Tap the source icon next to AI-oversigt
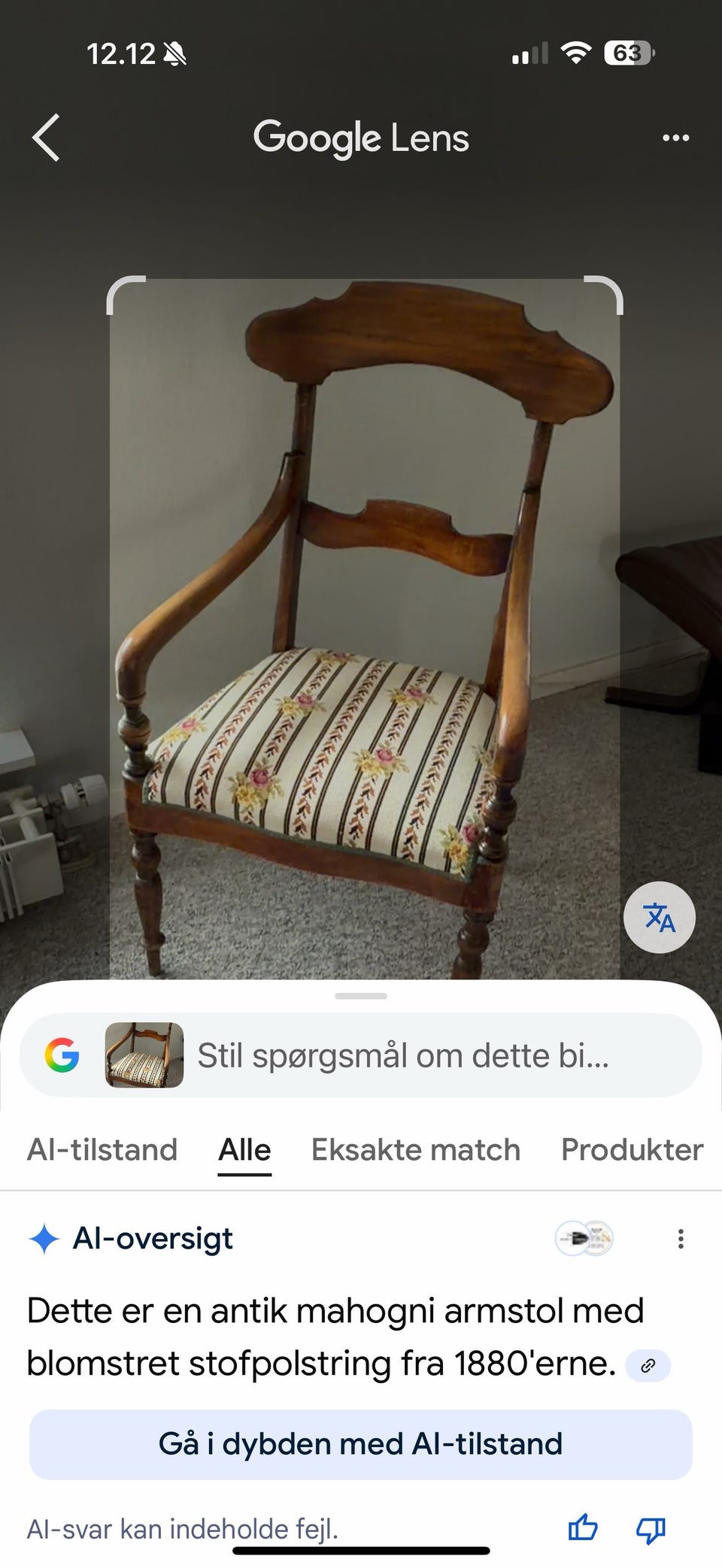Image resolution: width=722 pixels, height=1568 pixels. coord(583,1239)
